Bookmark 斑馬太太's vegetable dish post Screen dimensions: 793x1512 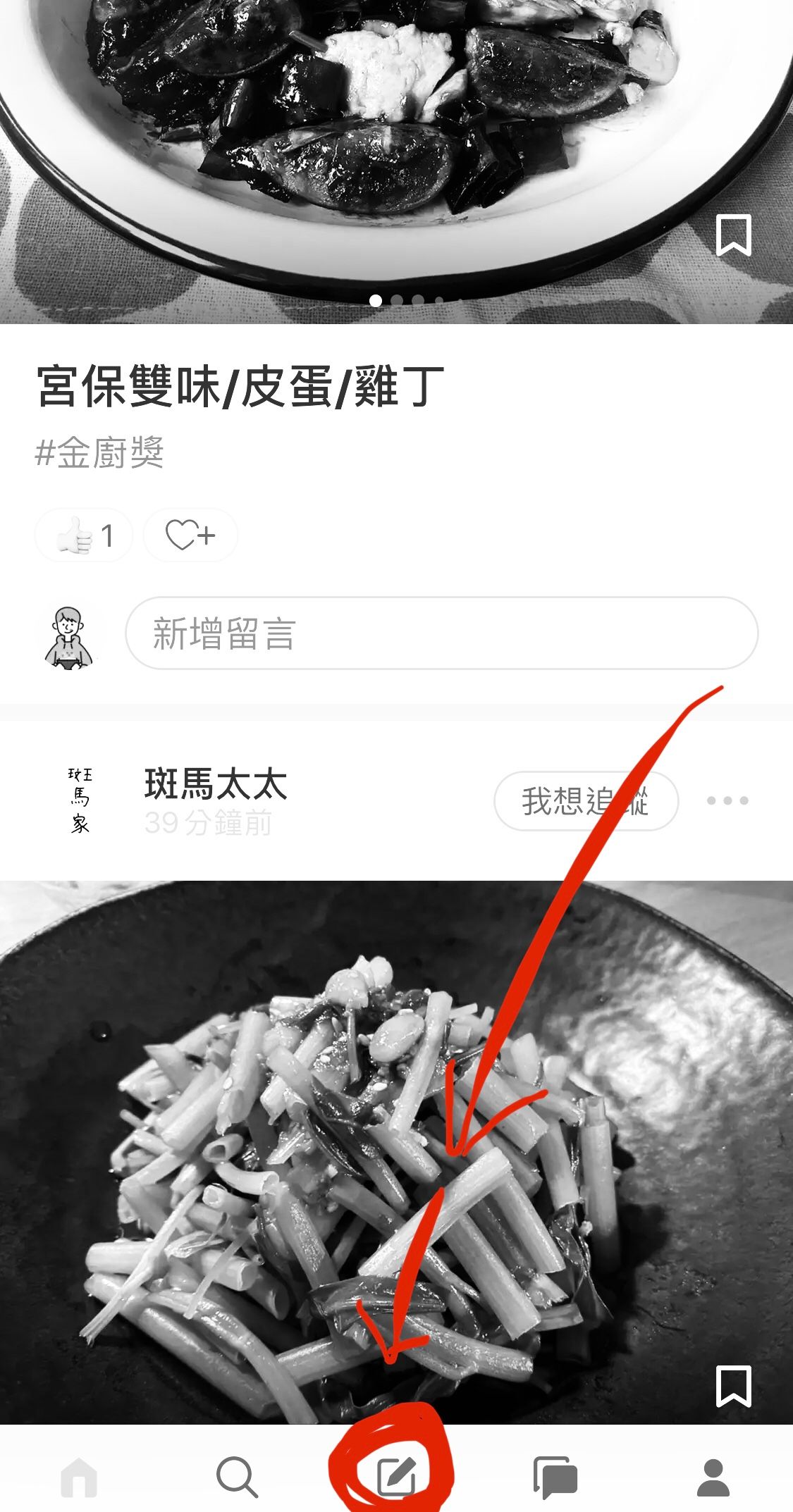point(733,1385)
